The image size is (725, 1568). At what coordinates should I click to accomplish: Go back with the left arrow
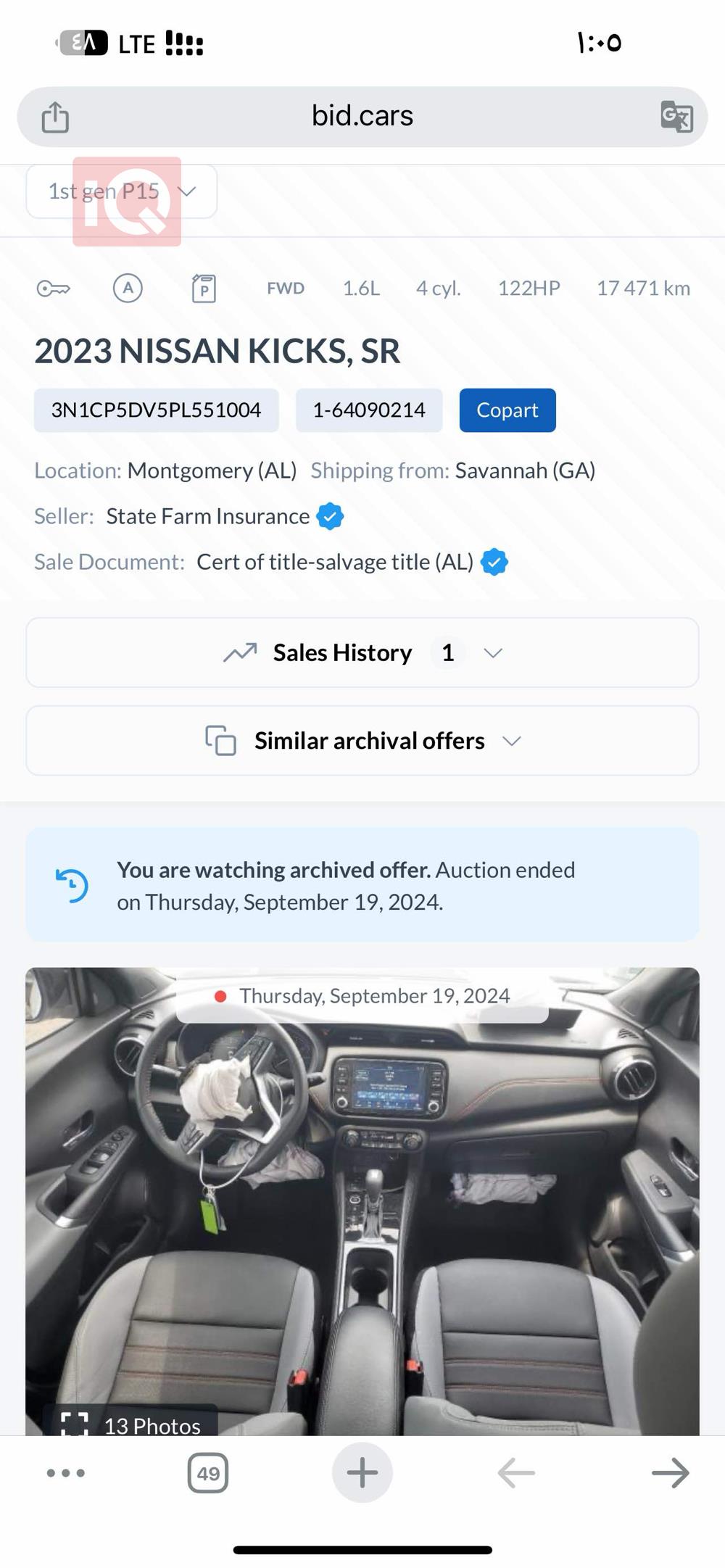516,1473
